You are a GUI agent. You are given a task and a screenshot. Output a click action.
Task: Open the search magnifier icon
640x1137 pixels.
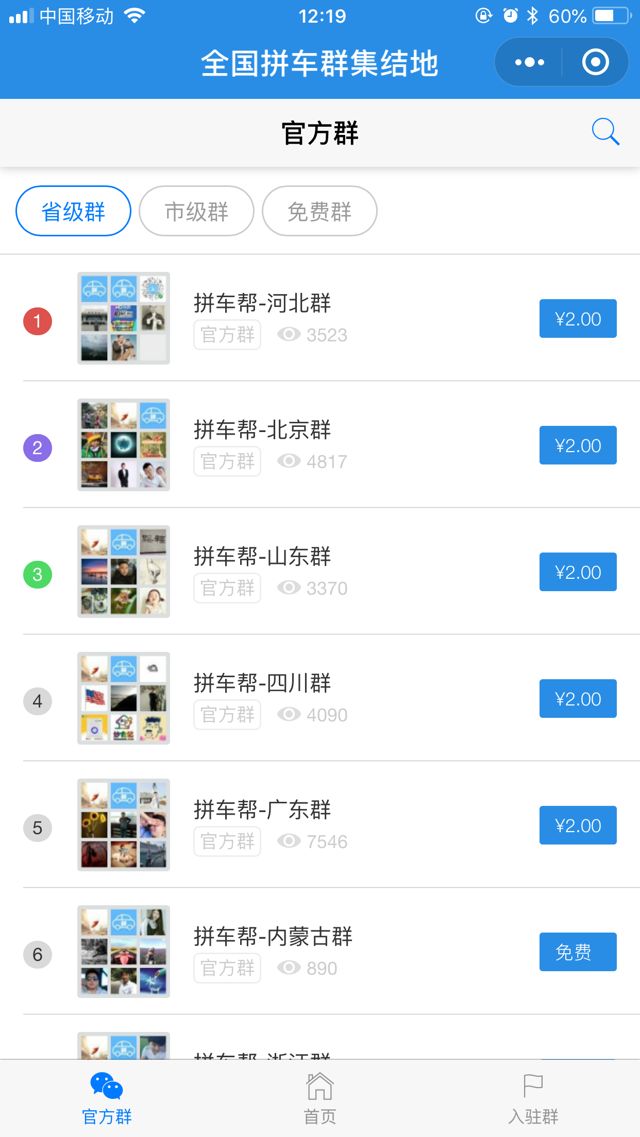[x=605, y=132]
